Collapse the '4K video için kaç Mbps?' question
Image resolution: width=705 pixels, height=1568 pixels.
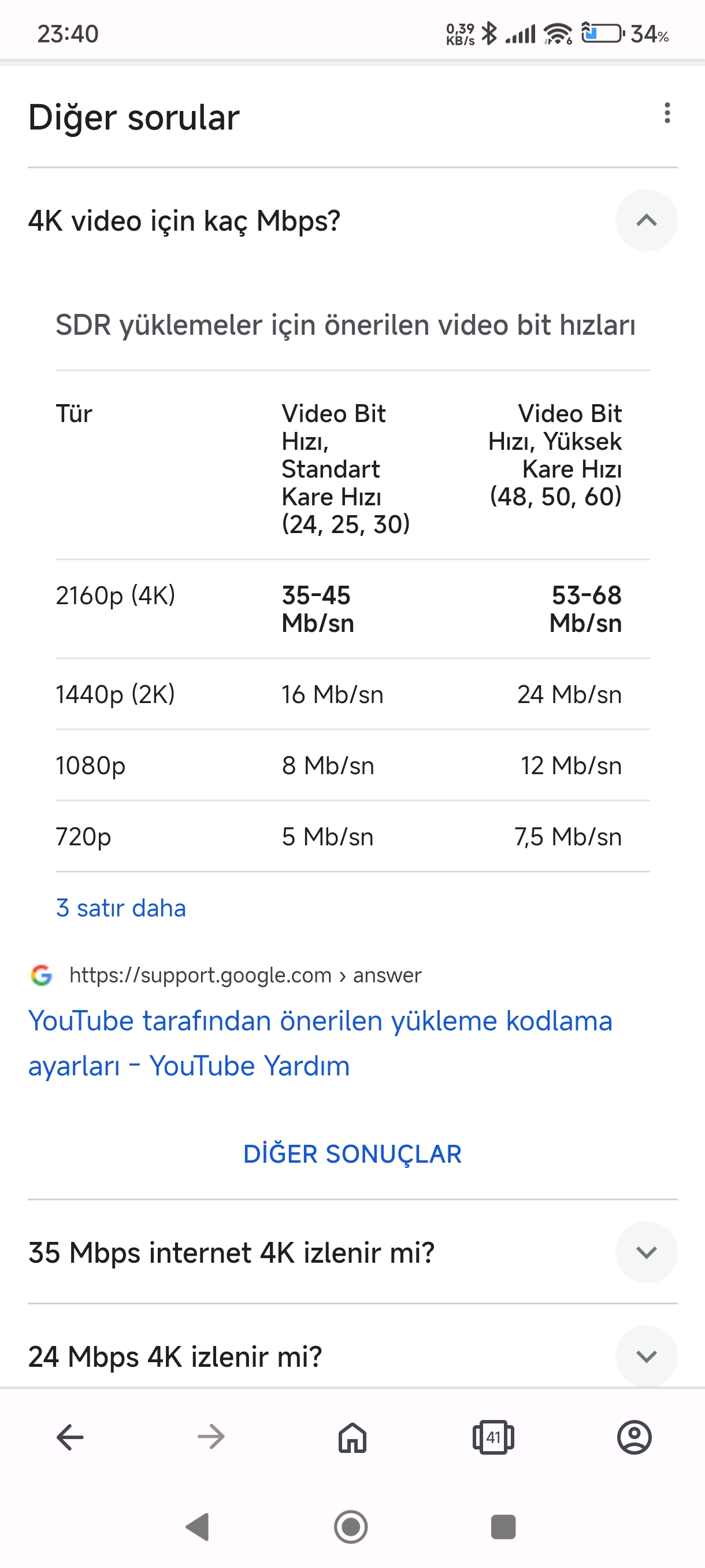(646, 220)
